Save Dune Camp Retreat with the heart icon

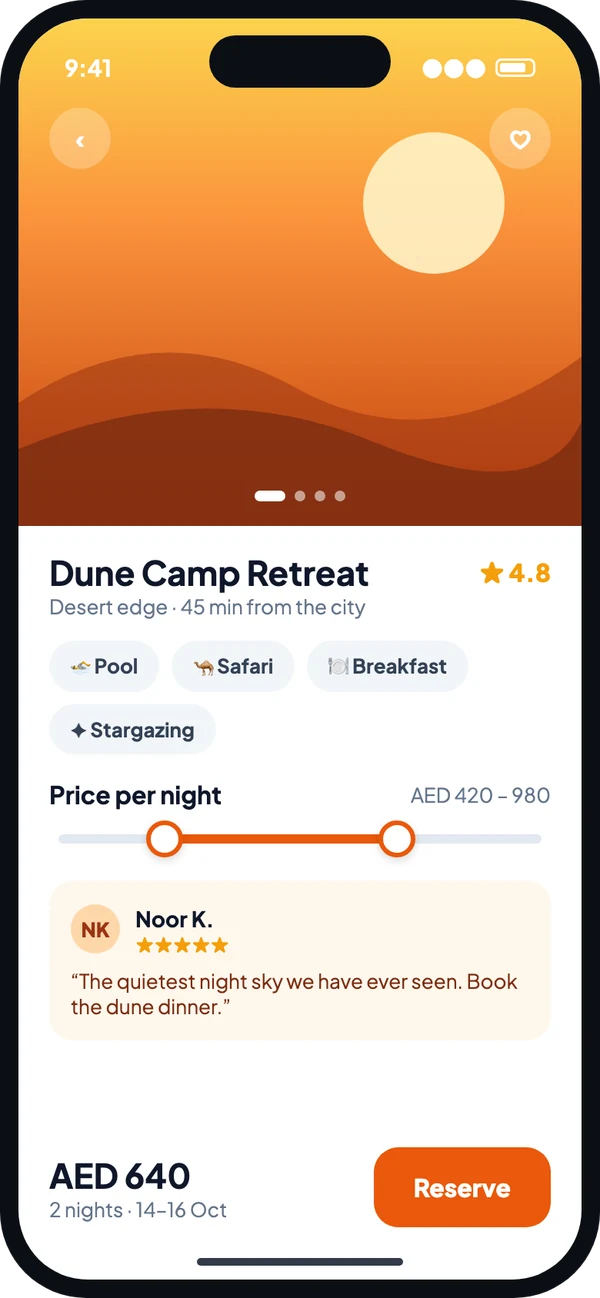[x=520, y=140]
